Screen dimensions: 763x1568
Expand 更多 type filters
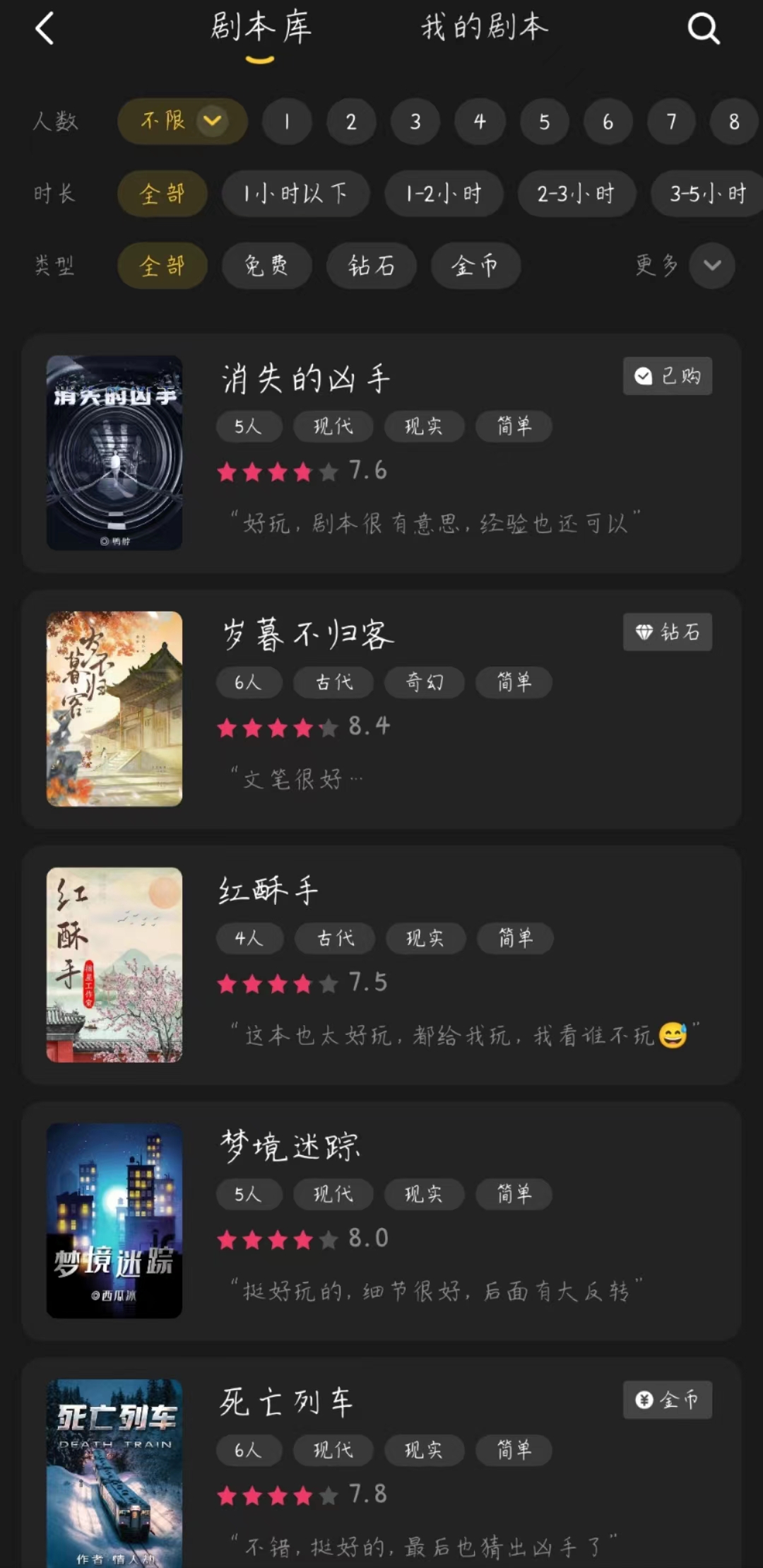pyautogui.click(x=711, y=266)
